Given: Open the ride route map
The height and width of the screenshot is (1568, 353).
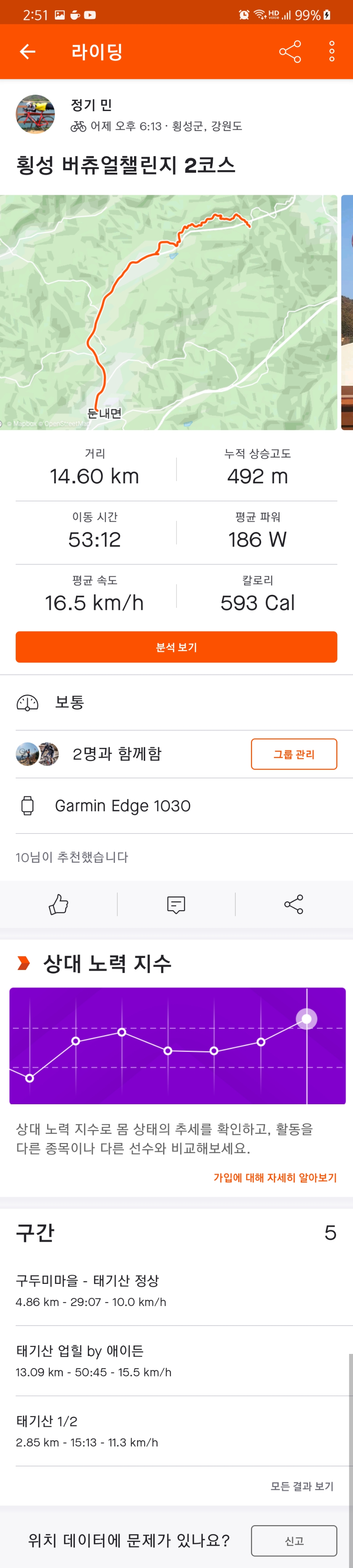Looking at the screenshot, I should point(168,312).
